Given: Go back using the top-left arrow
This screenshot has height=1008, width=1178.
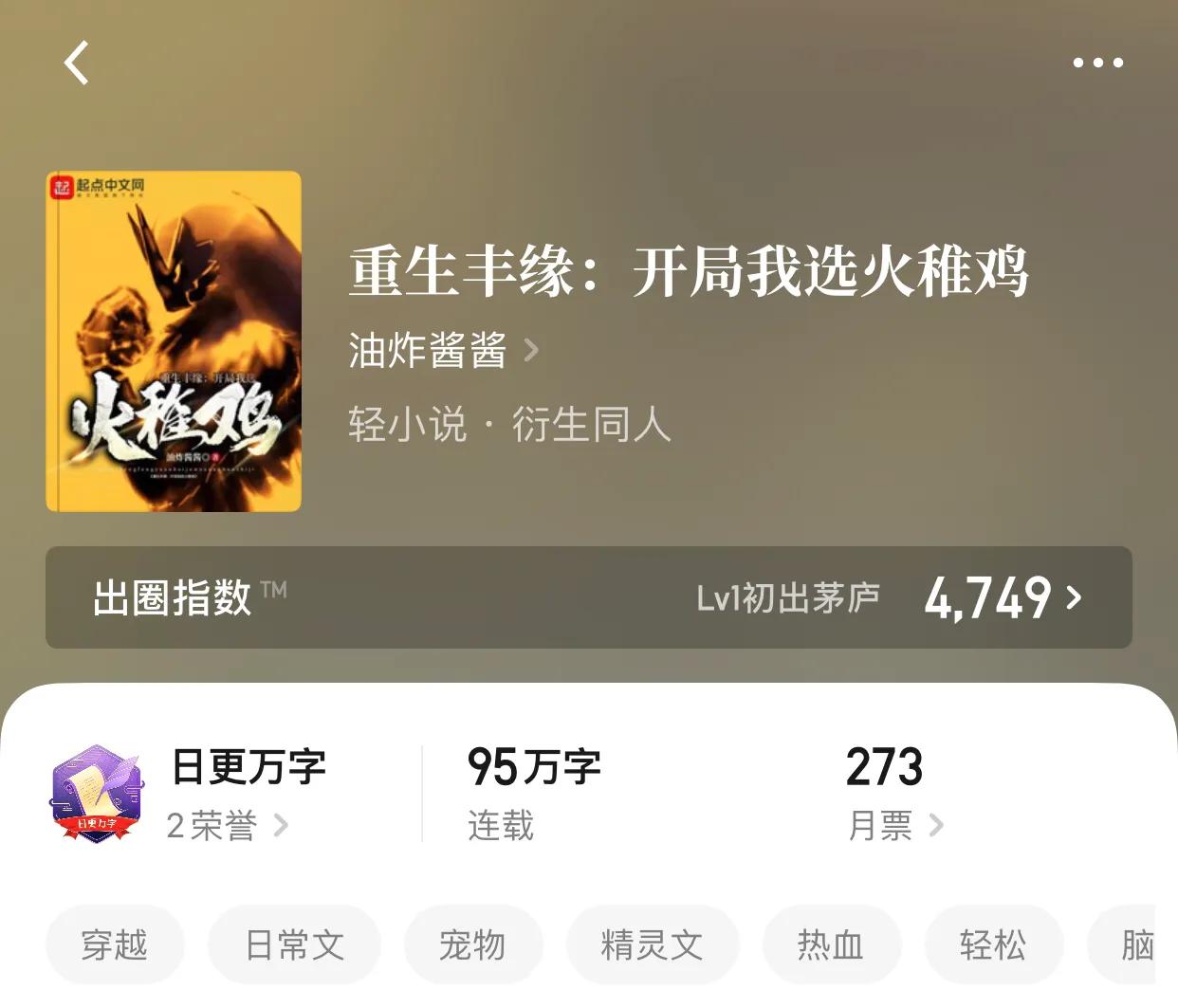Looking at the screenshot, I should (77, 63).
